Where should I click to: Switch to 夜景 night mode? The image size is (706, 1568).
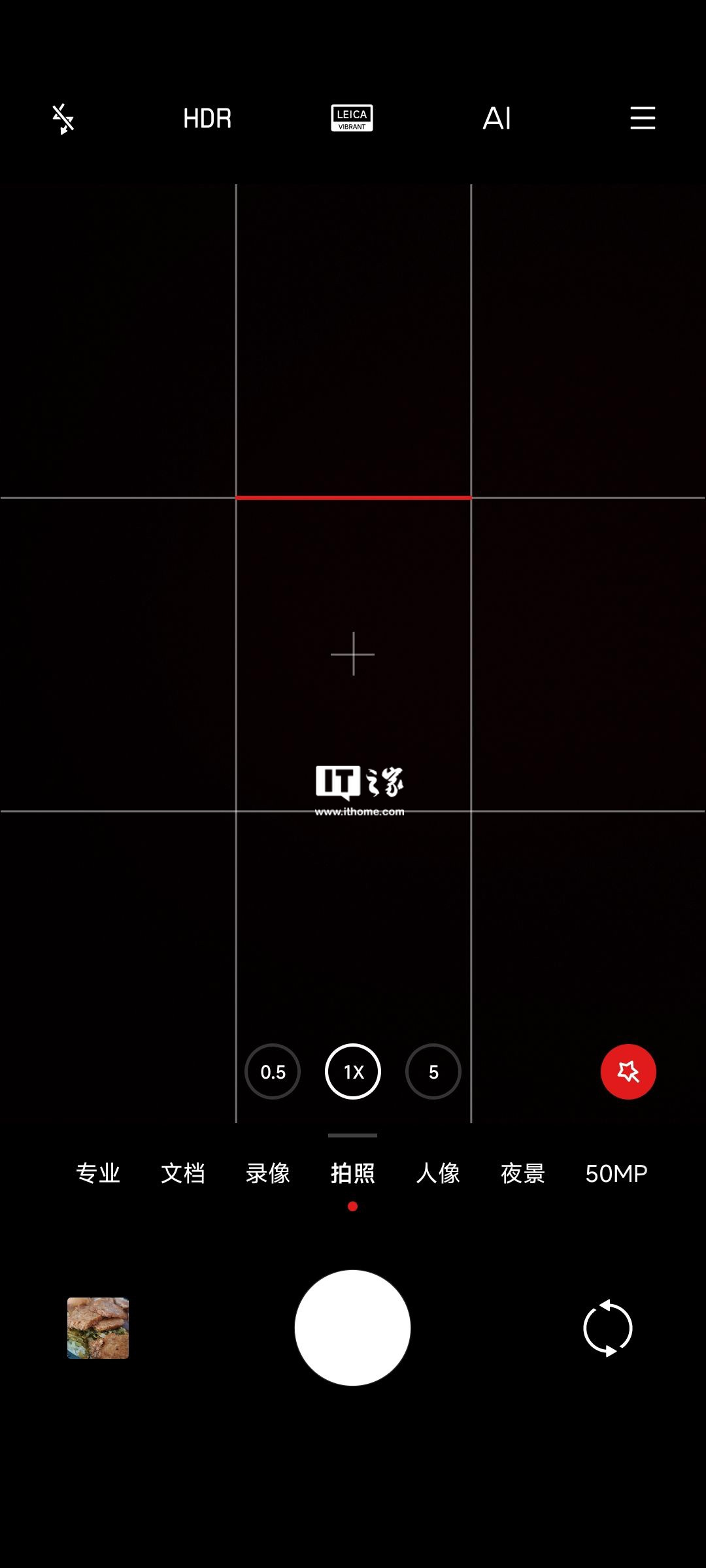523,1173
